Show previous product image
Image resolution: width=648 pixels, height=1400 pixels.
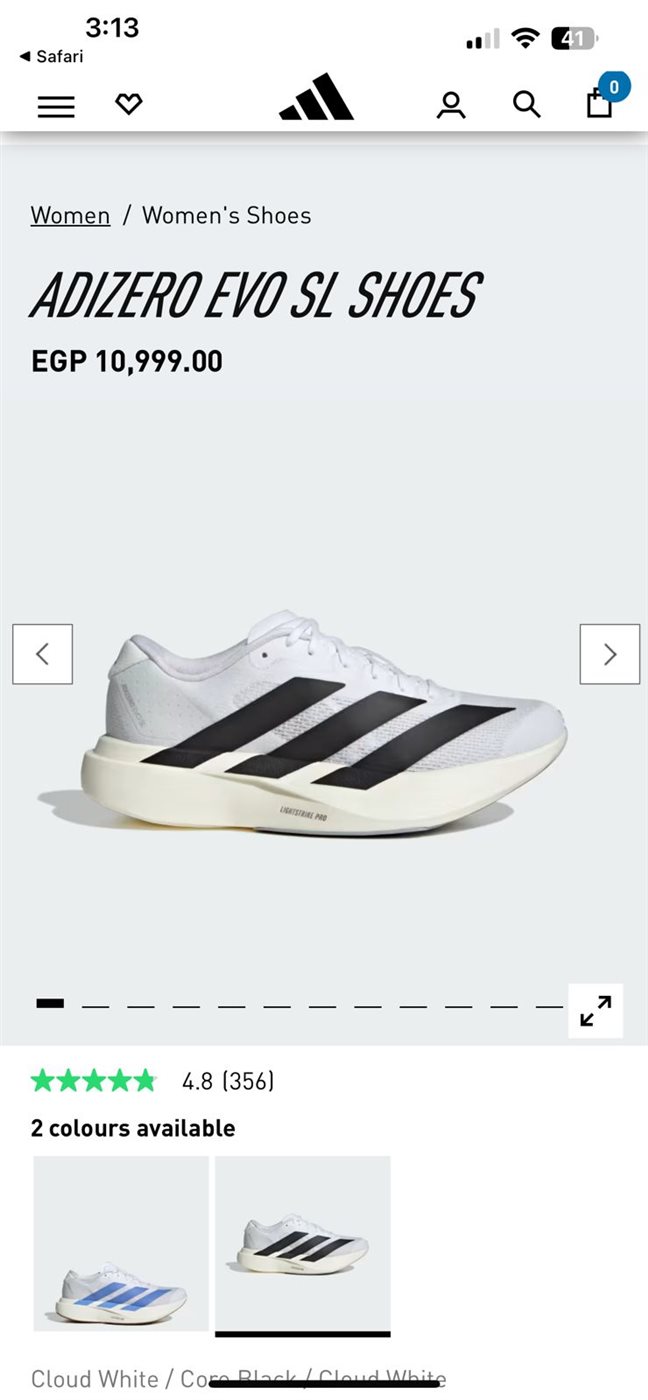(42, 654)
